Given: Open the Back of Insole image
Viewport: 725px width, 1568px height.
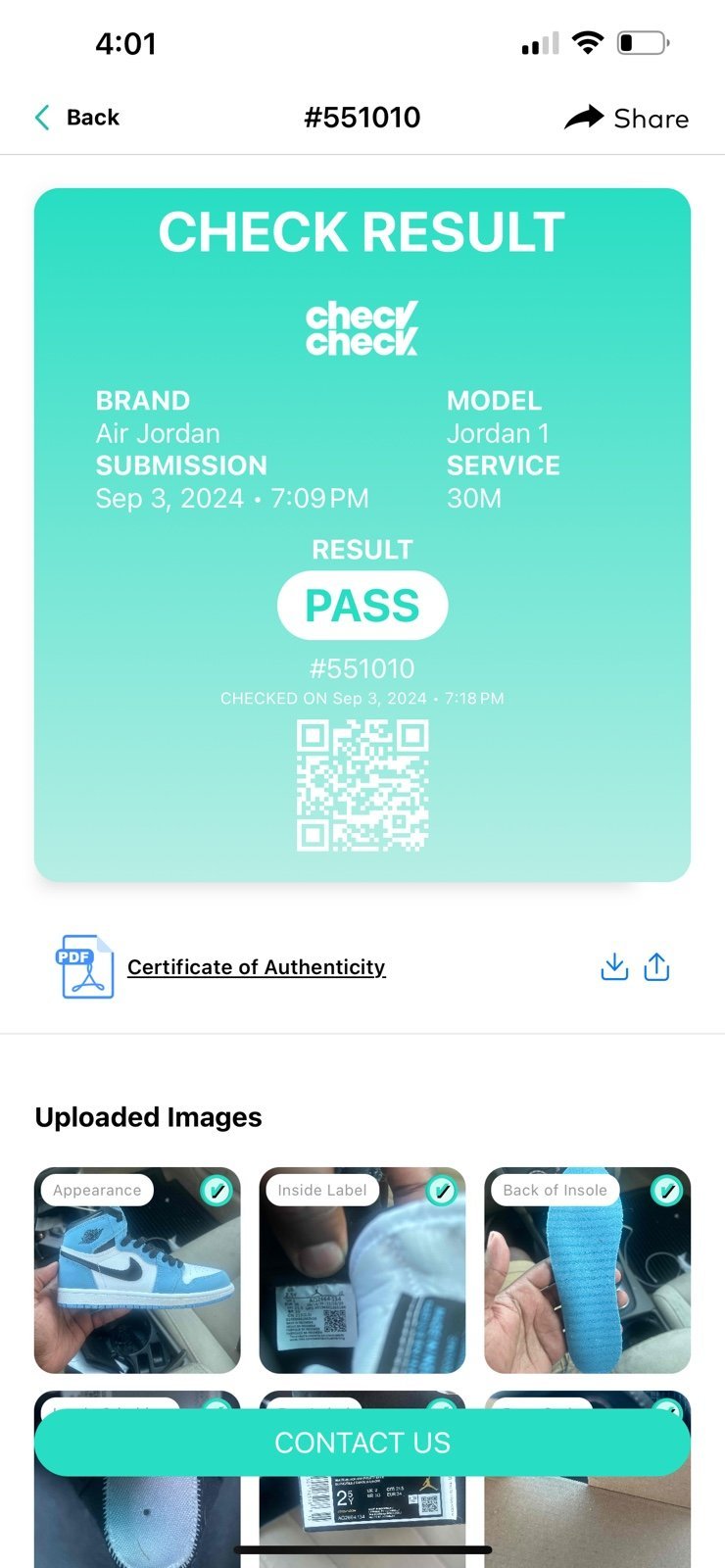Looking at the screenshot, I should tap(588, 1270).
